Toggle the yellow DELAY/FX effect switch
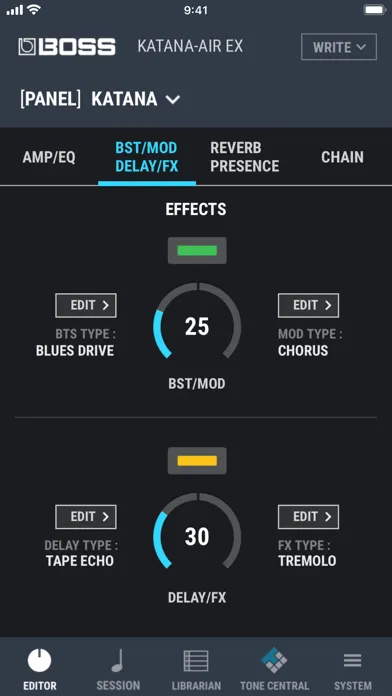Screen dimensions: 392x696 click(197, 461)
